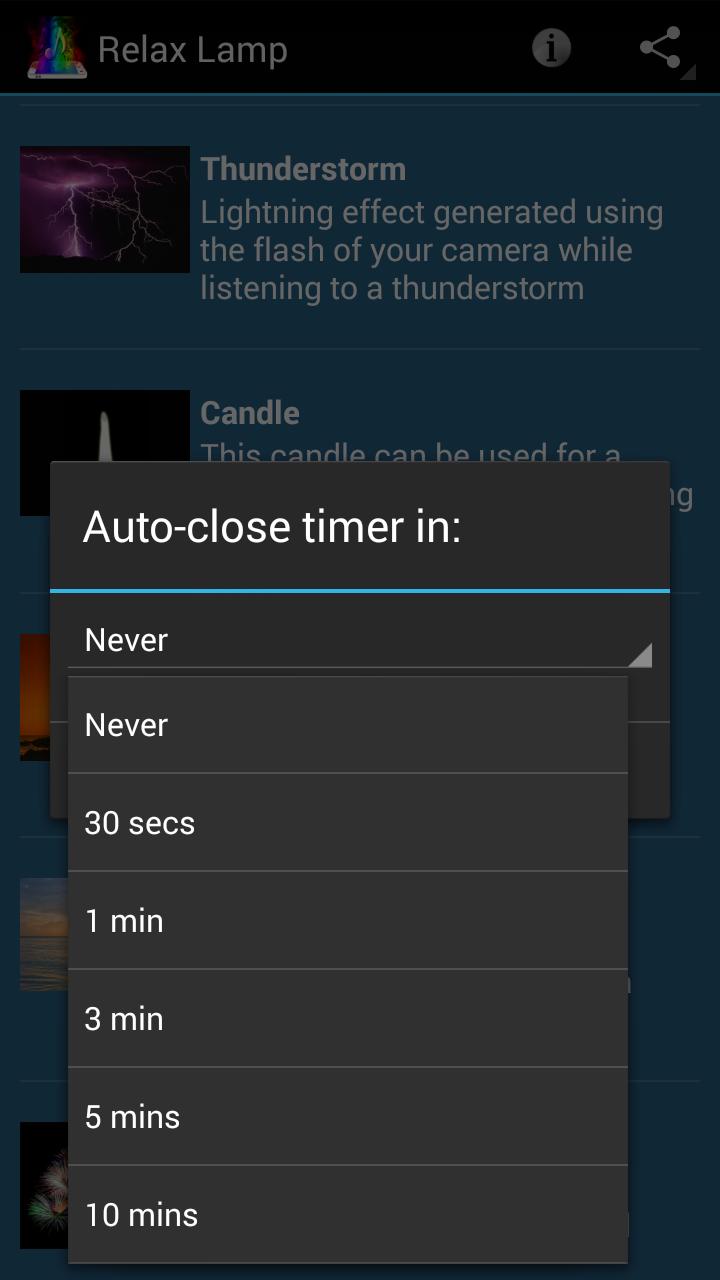Pick the 3 min timer option
The height and width of the screenshot is (1280, 720).
tap(347, 1019)
